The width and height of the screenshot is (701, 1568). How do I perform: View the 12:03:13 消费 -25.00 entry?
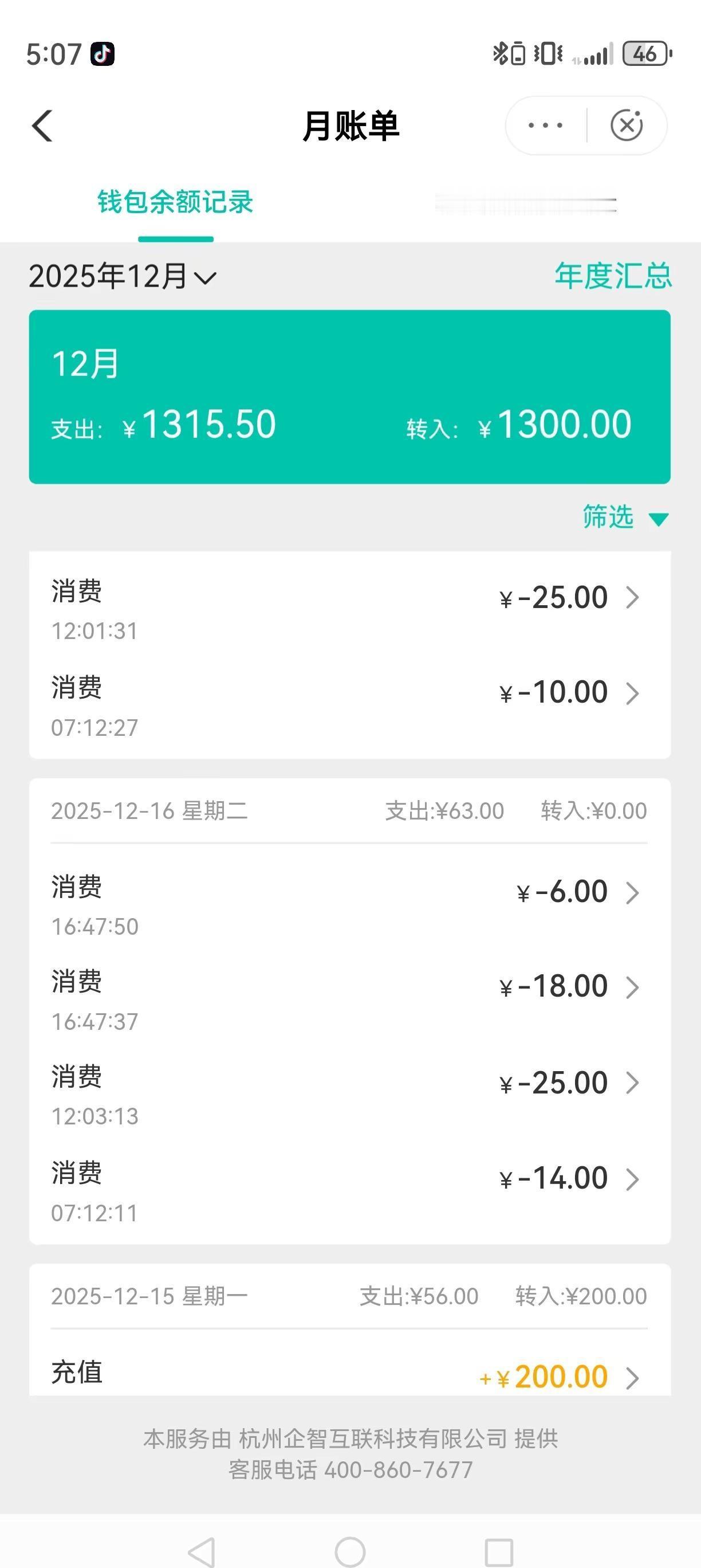[x=350, y=1096]
